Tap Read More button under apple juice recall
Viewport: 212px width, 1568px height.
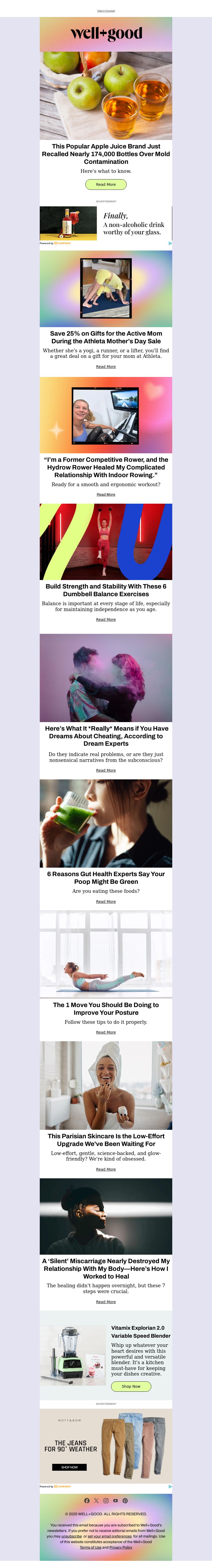pyautogui.click(x=106, y=185)
